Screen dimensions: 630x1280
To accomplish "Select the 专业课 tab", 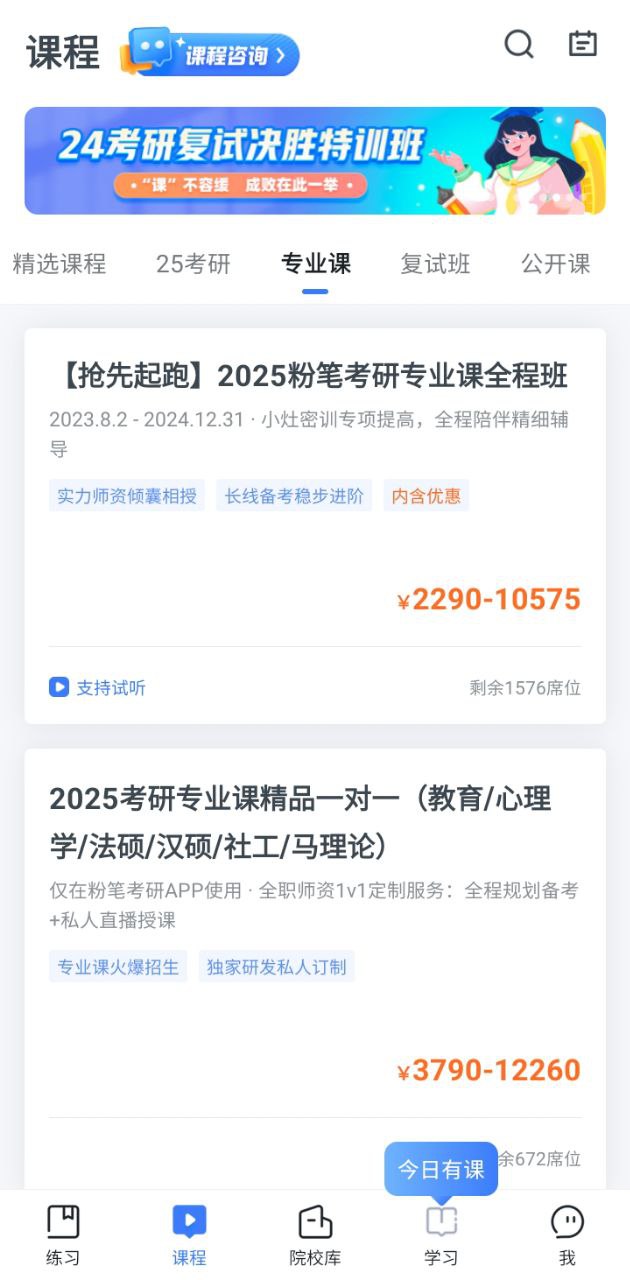I will coord(315,264).
